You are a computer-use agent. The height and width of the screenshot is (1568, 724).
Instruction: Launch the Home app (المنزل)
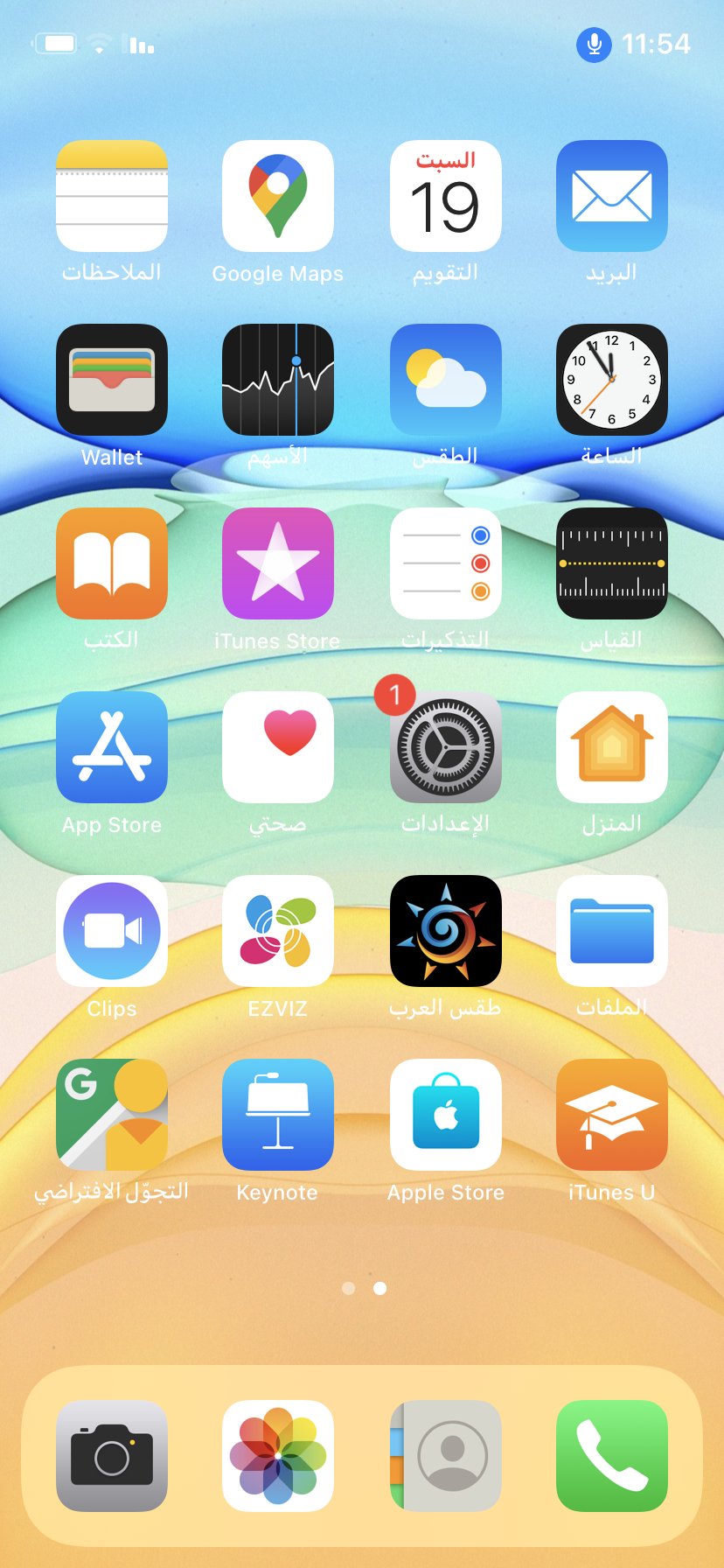[x=612, y=747]
